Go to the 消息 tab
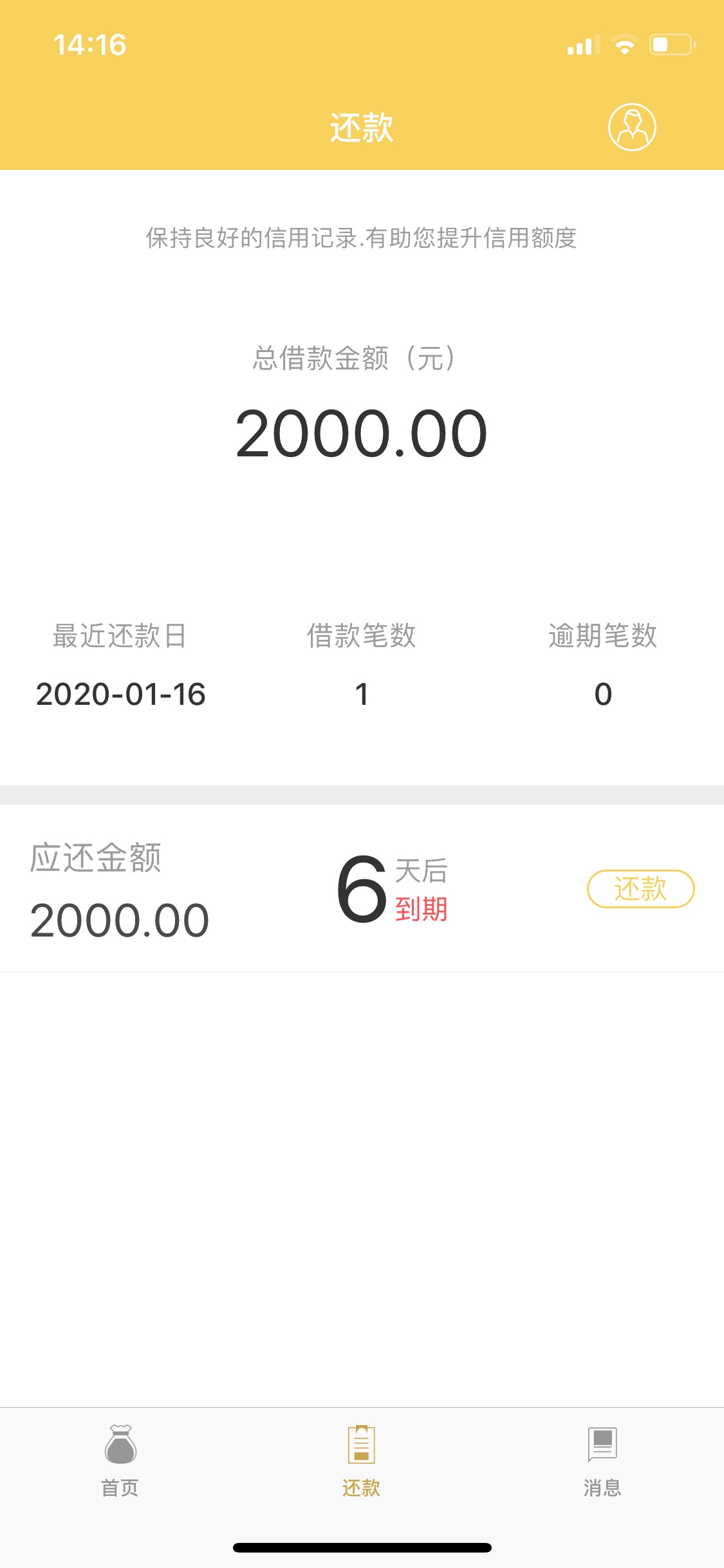Image resolution: width=724 pixels, height=1568 pixels. (x=602, y=1461)
